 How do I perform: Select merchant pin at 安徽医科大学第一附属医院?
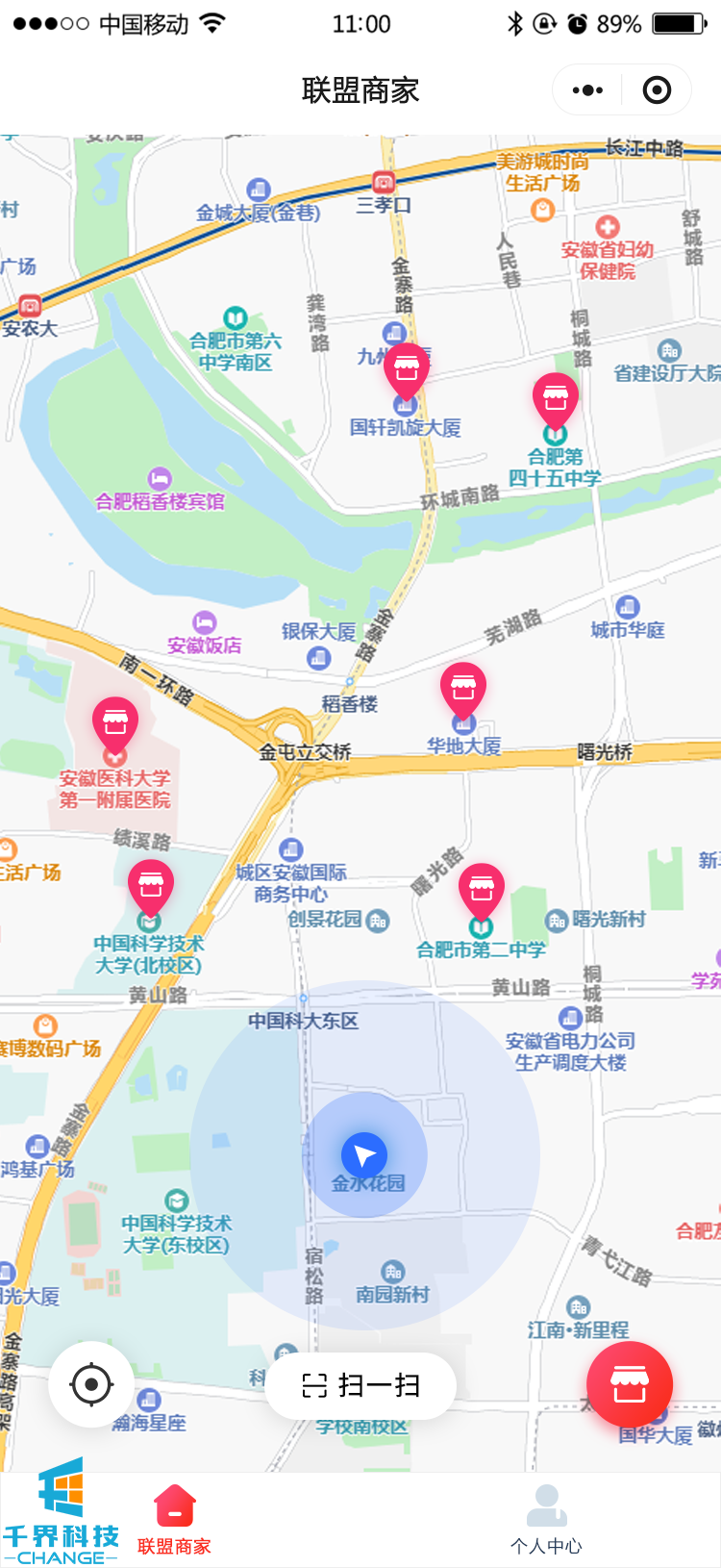pos(115,724)
